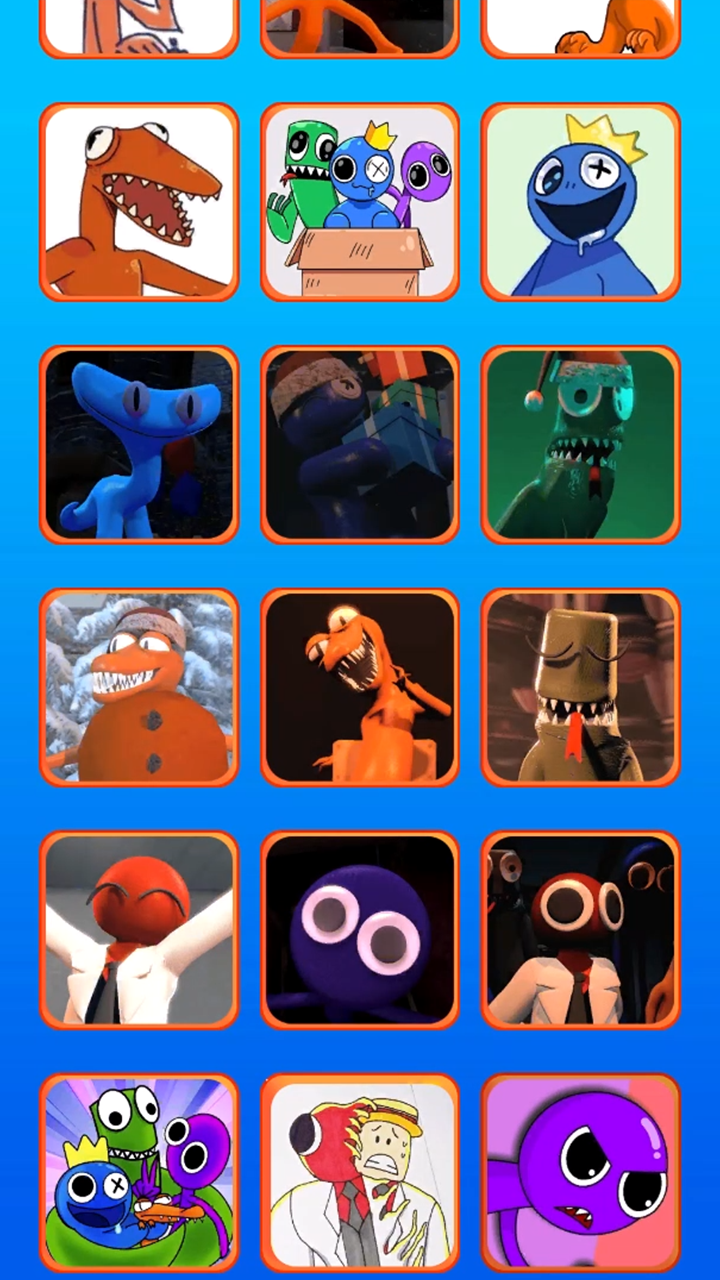This screenshot has height=1280, width=720.
Task: Open the orange snowman character in snow
Action: click(139, 687)
